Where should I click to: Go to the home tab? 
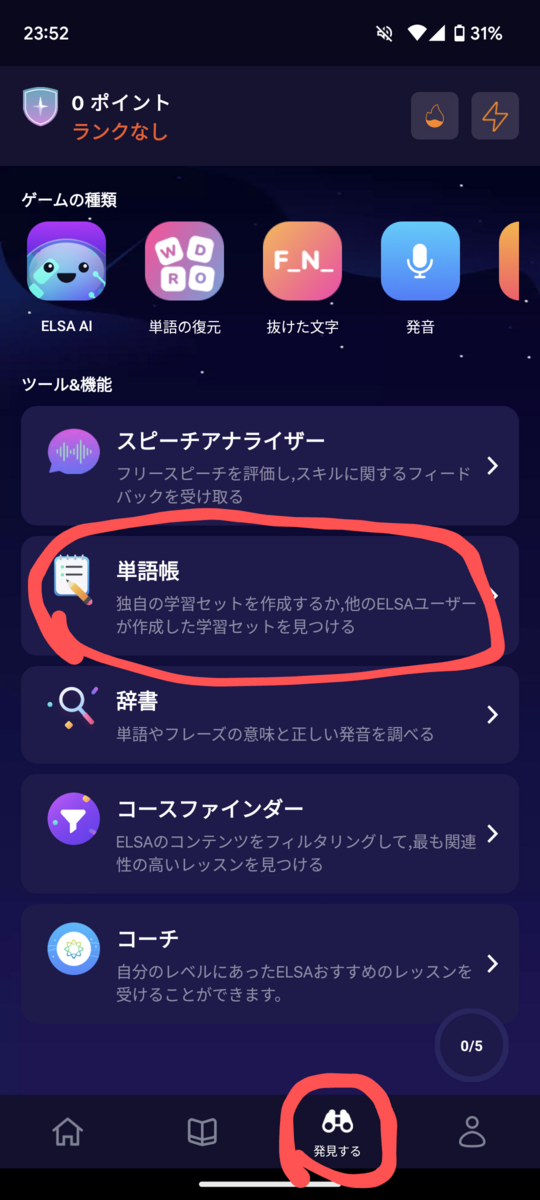68,1132
